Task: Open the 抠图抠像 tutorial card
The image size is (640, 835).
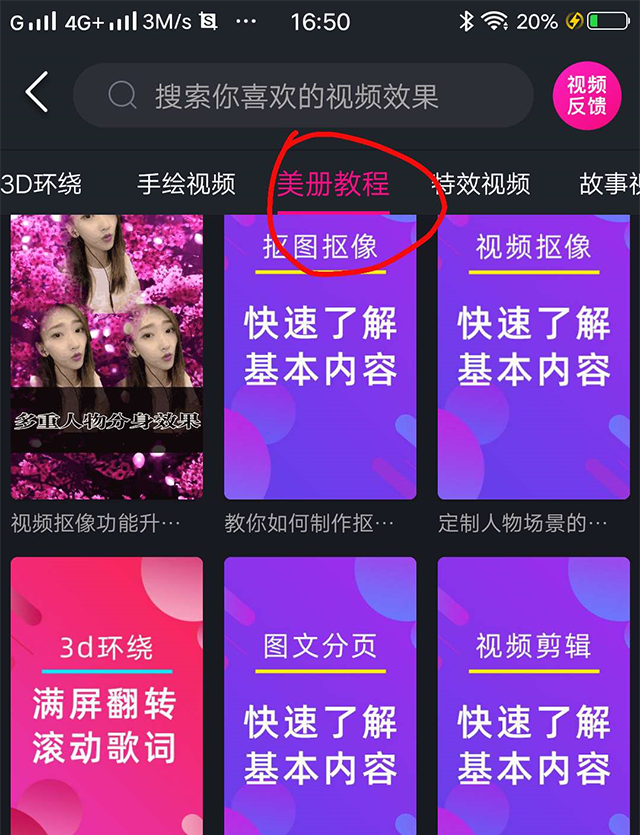Action: click(x=320, y=357)
